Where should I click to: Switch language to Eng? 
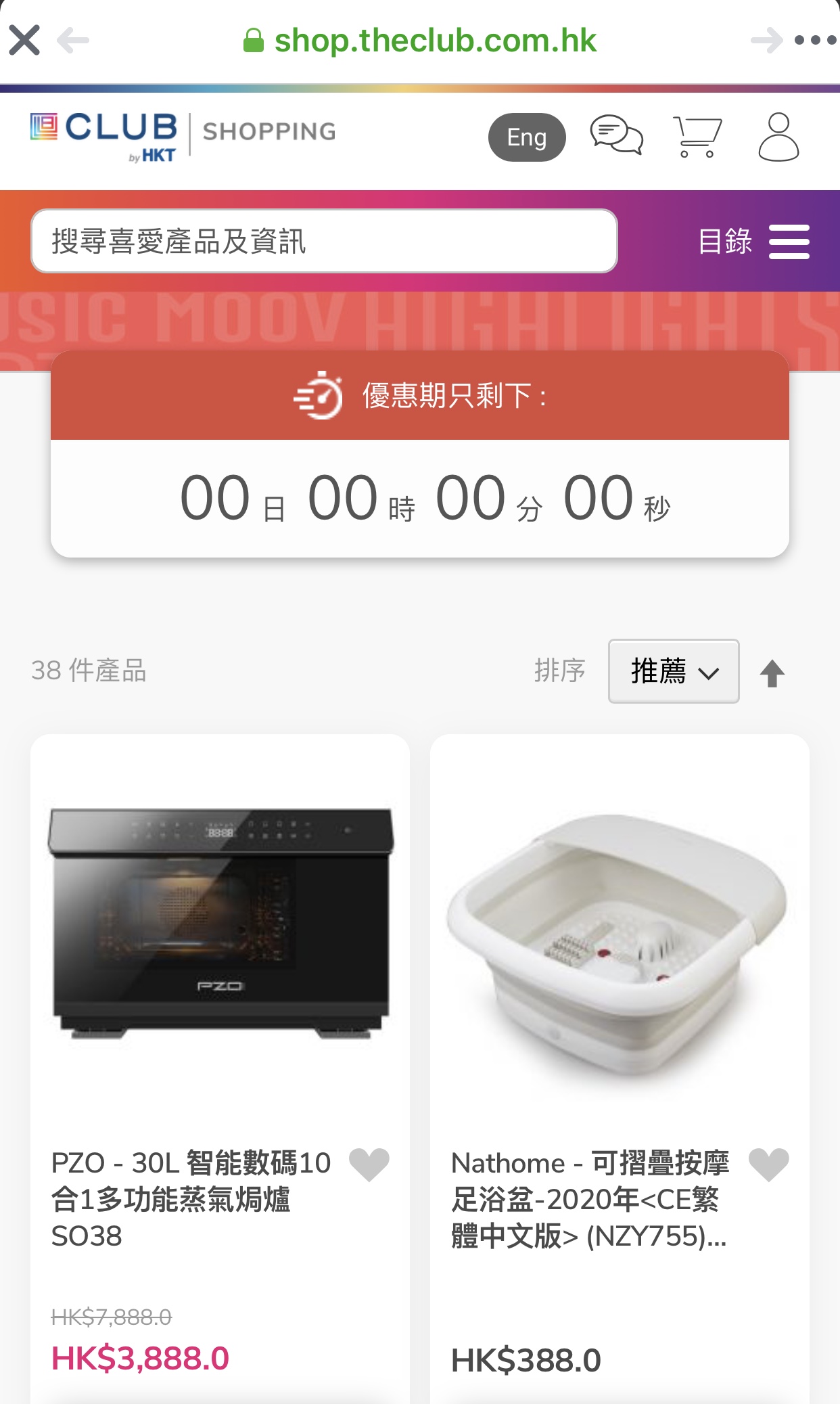(527, 137)
